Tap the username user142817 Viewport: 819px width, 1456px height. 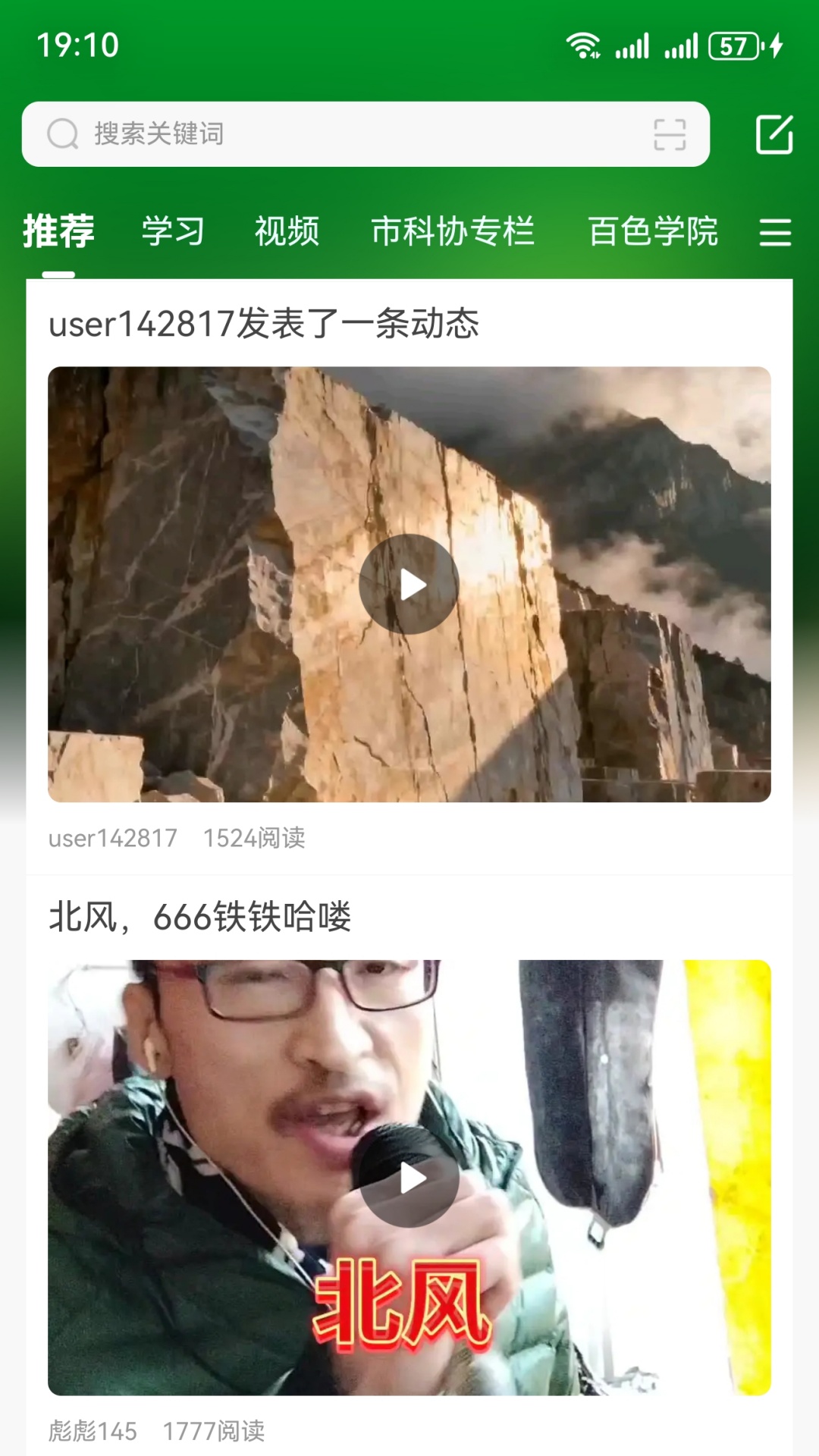pos(111,839)
